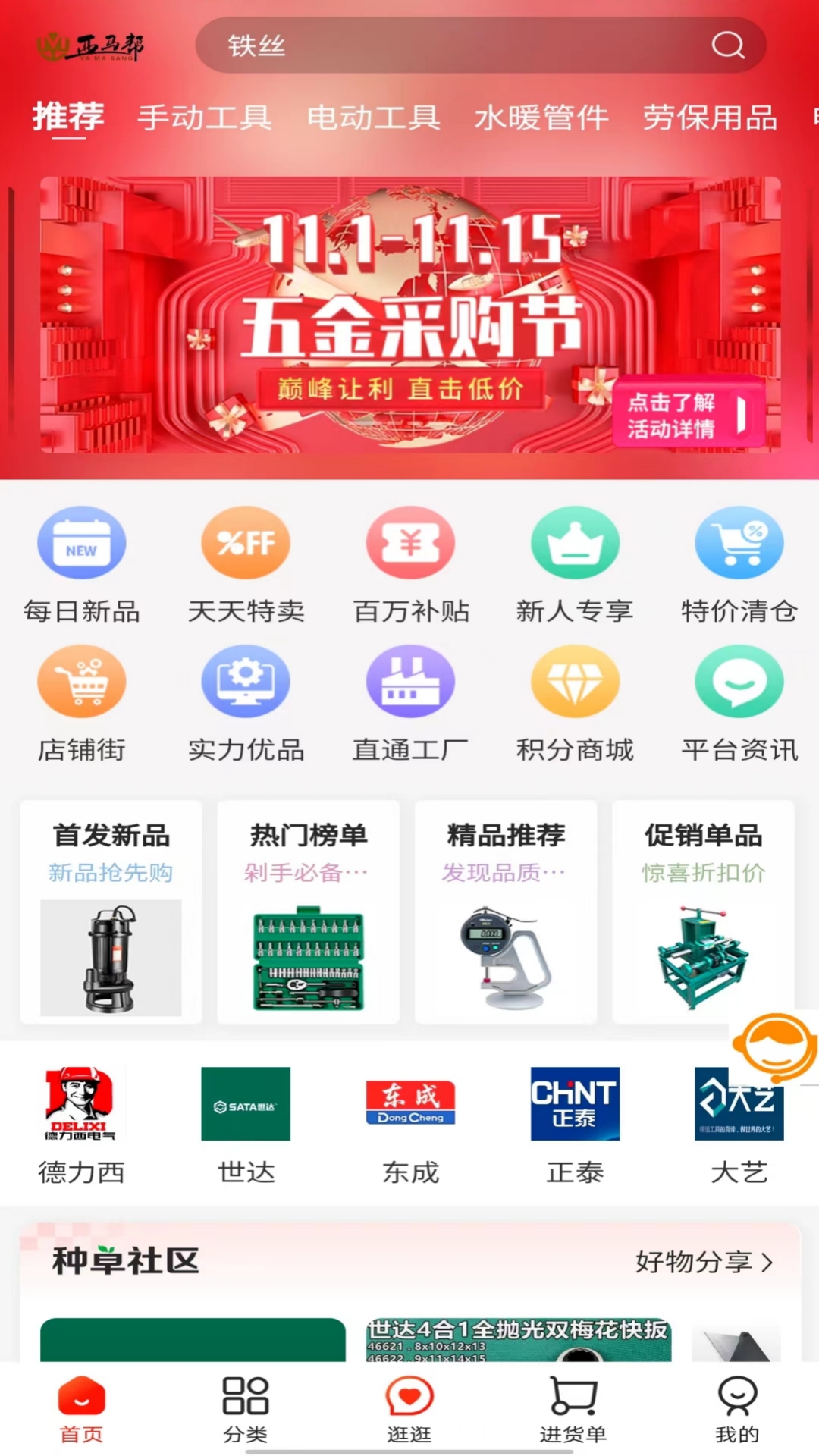Open the 每日新品 calendar icon
The image size is (819, 1456).
[x=81, y=542]
